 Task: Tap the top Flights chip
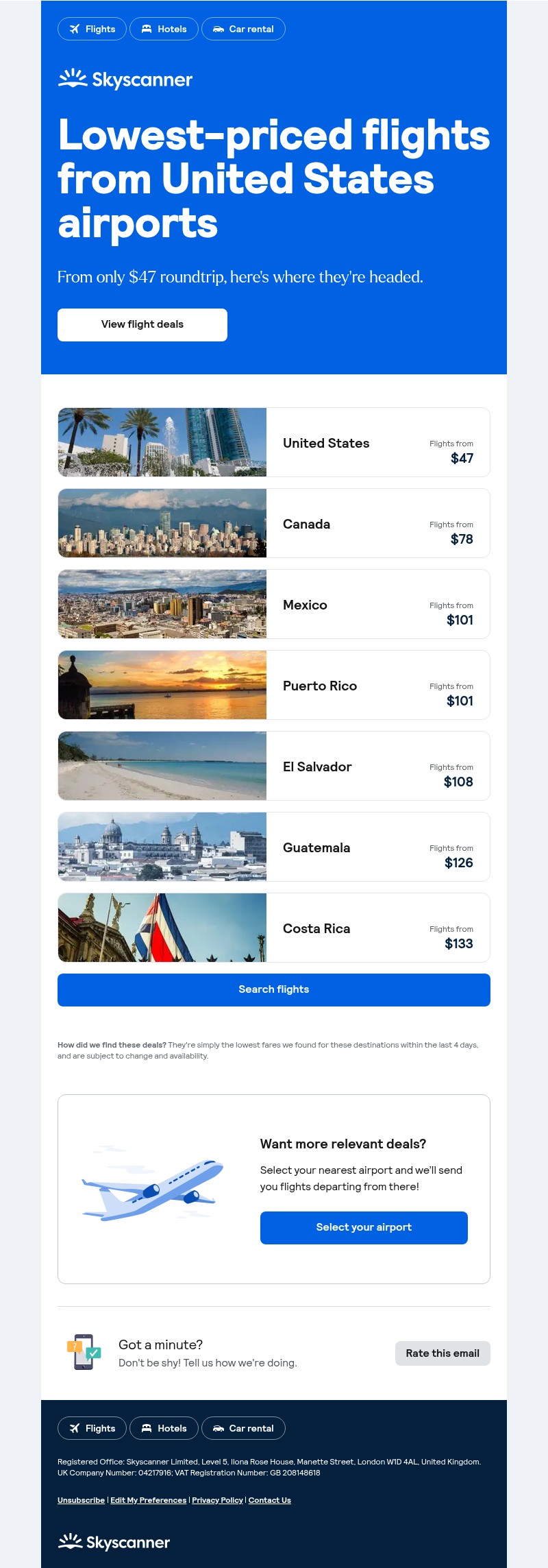(92, 29)
